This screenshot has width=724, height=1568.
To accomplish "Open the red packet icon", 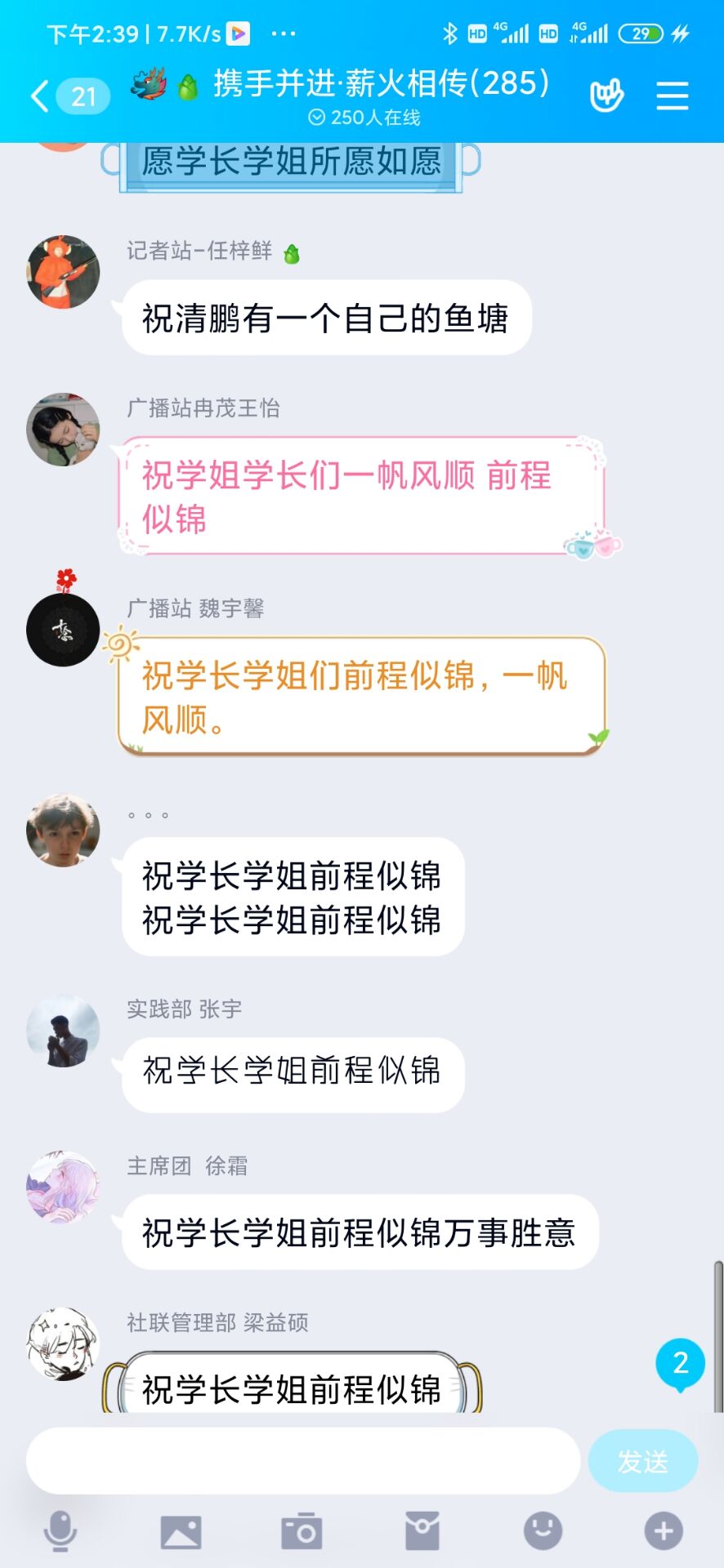I will [422, 1531].
